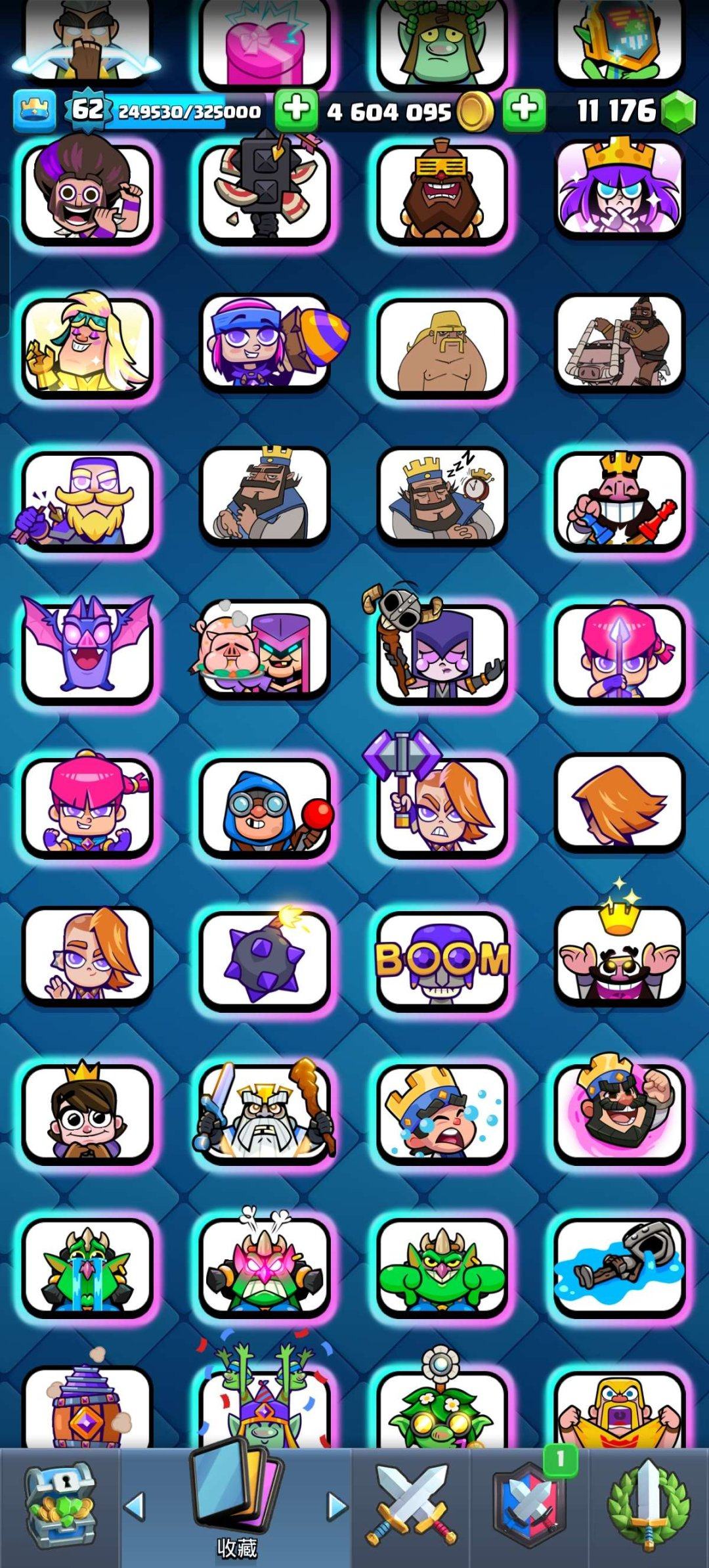The height and width of the screenshot is (1568, 709).
Task: Select the sleeping king with alarm clock emote
Action: tap(442, 497)
